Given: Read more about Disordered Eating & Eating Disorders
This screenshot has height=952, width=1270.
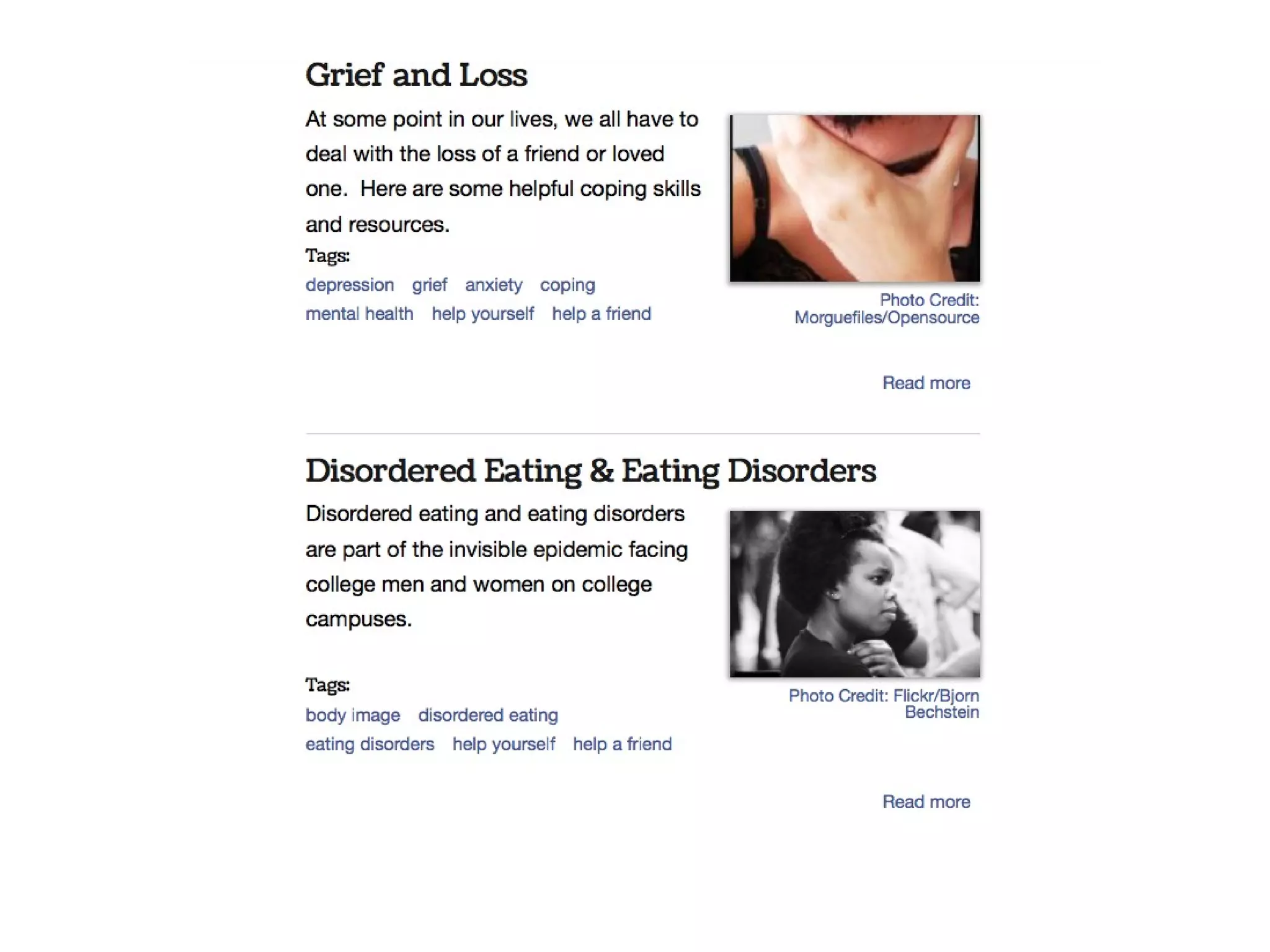Looking at the screenshot, I should (926, 802).
